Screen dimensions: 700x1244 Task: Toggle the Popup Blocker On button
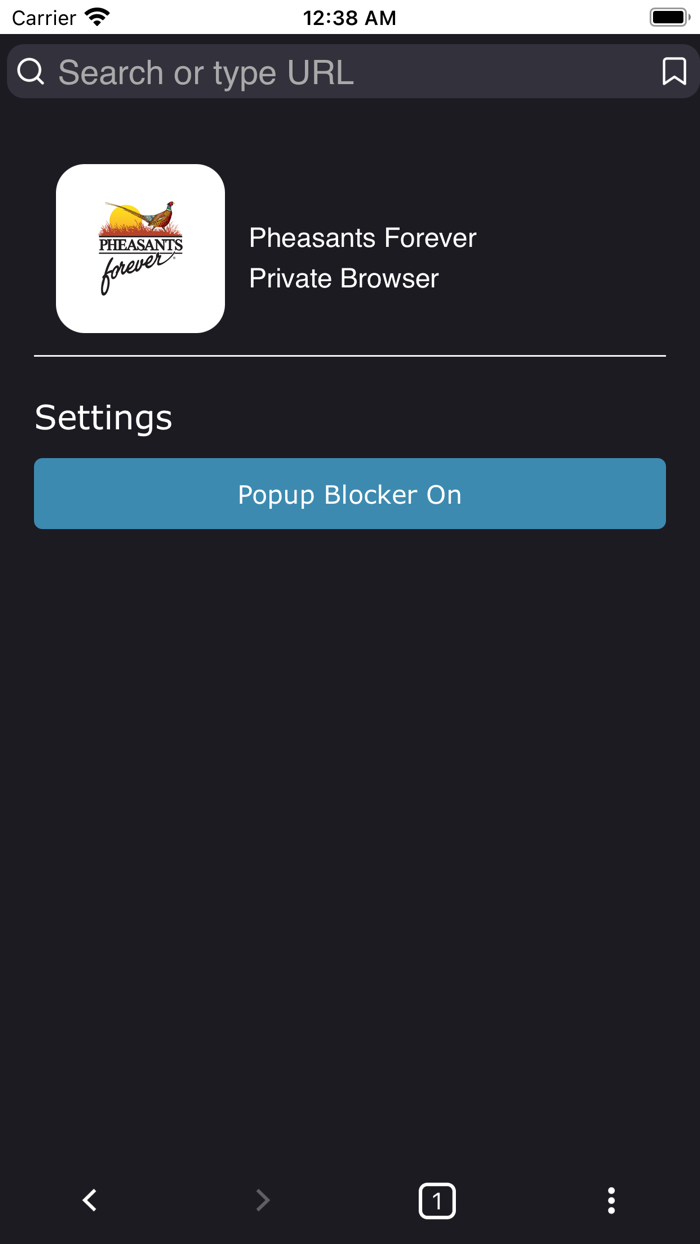coord(350,494)
